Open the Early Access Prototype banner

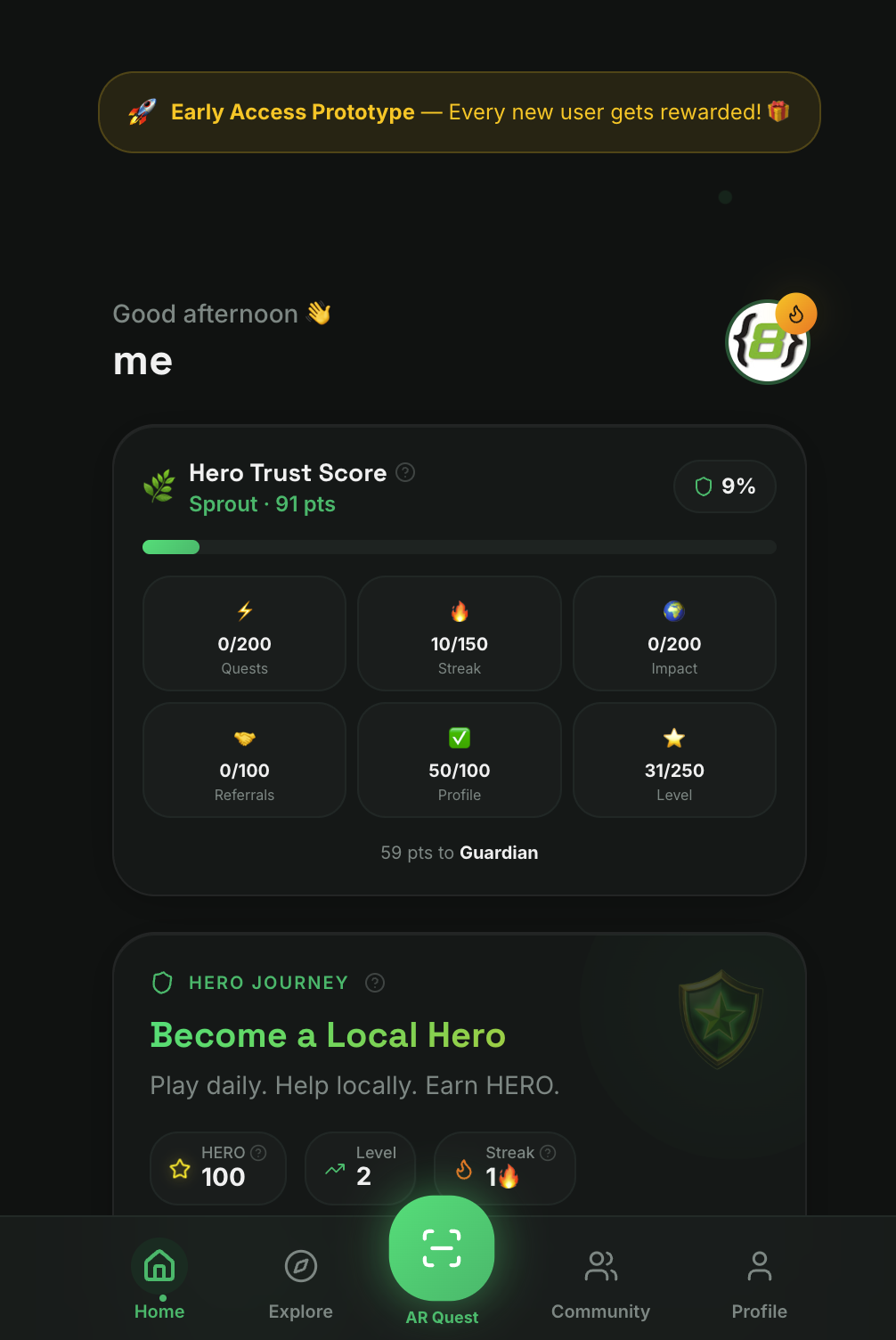click(x=459, y=112)
